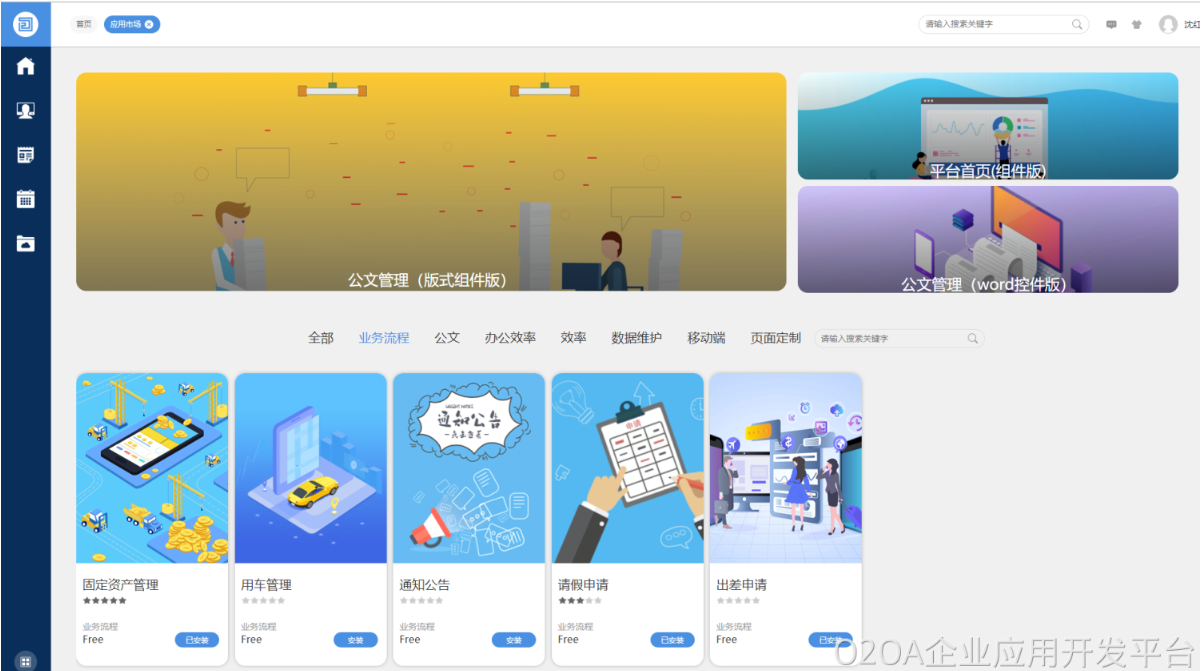Open the home icon in sidebar

[x=26, y=67]
